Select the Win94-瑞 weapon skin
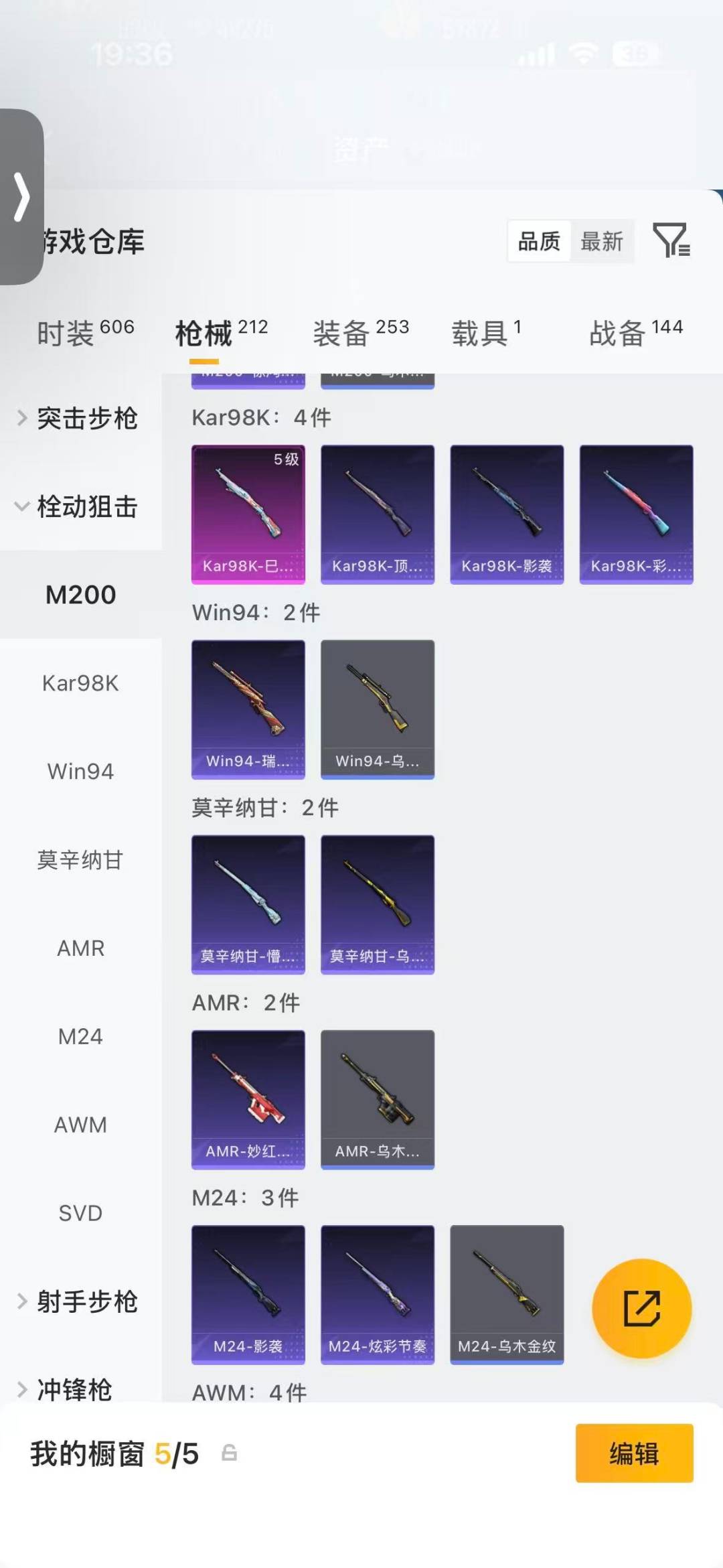 tap(248, 708)
